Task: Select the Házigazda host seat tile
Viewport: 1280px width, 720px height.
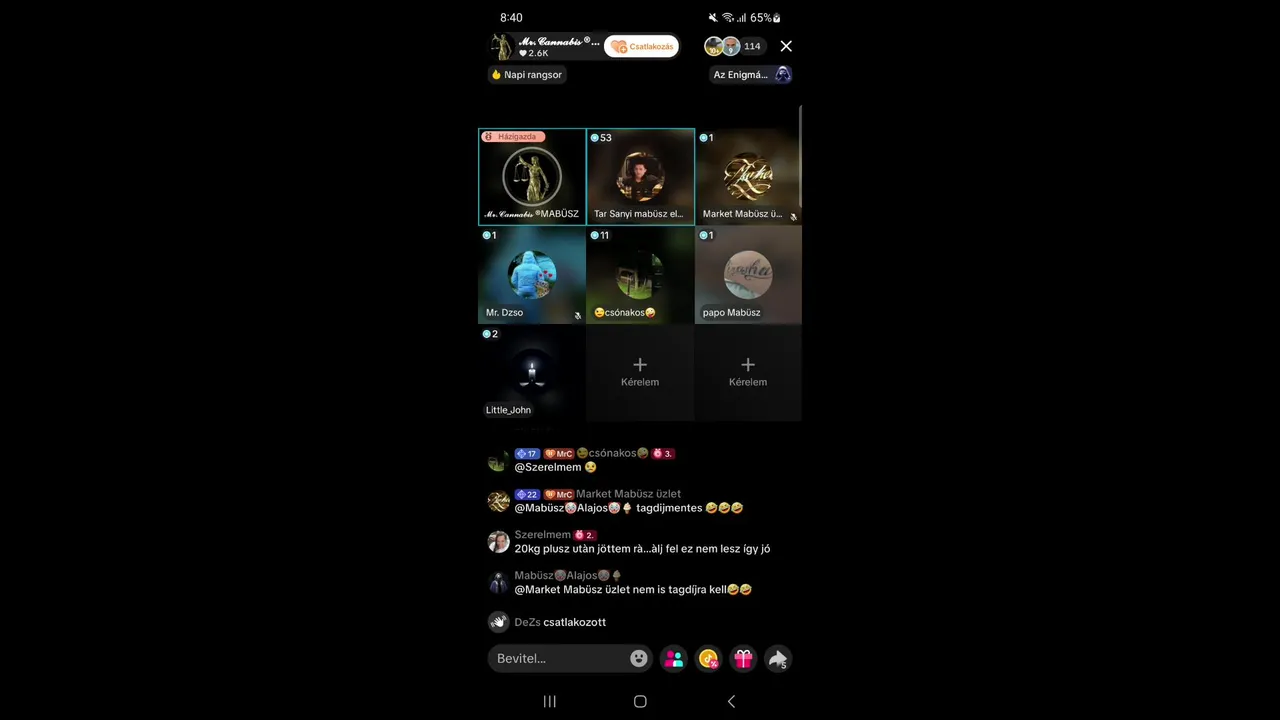Action: coord(532,177)
